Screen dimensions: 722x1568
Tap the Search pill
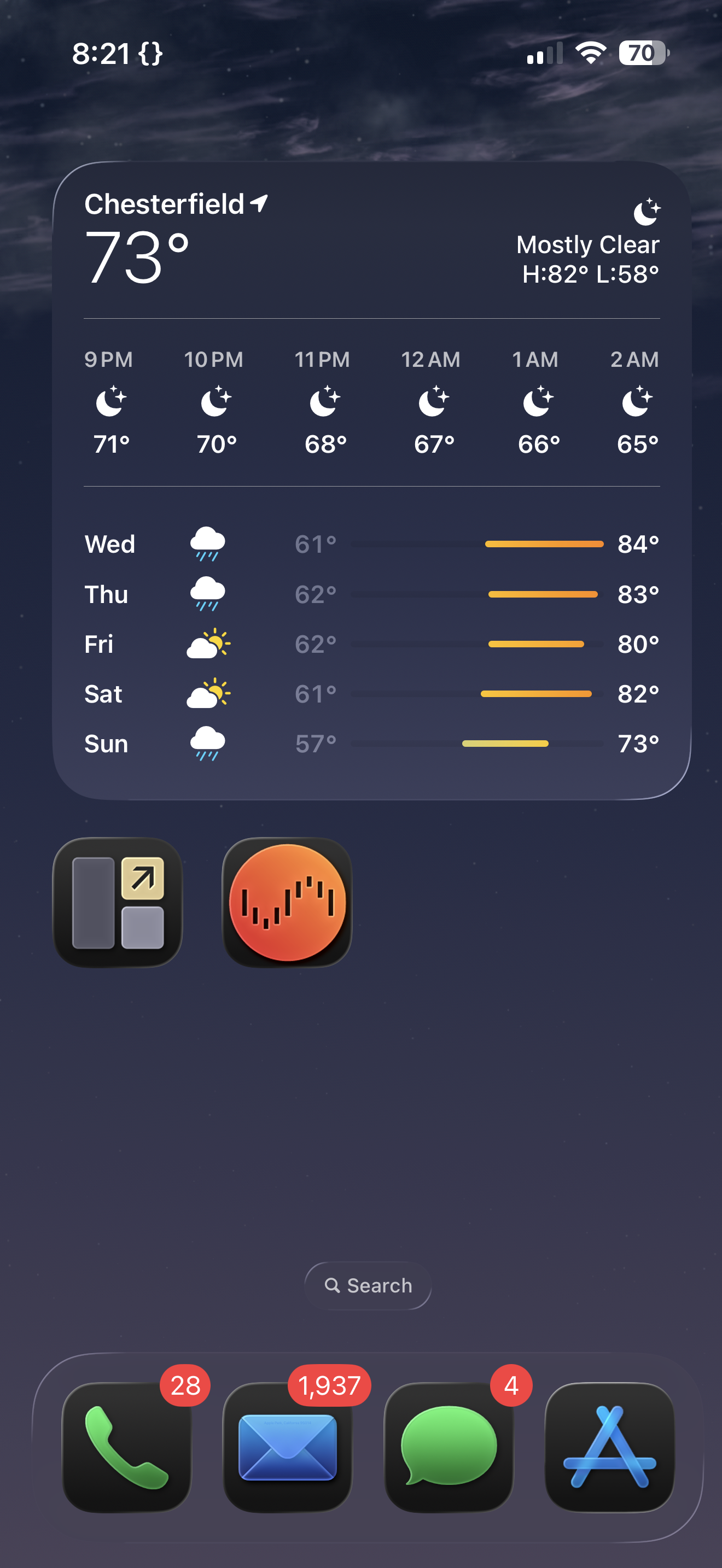368,1285
